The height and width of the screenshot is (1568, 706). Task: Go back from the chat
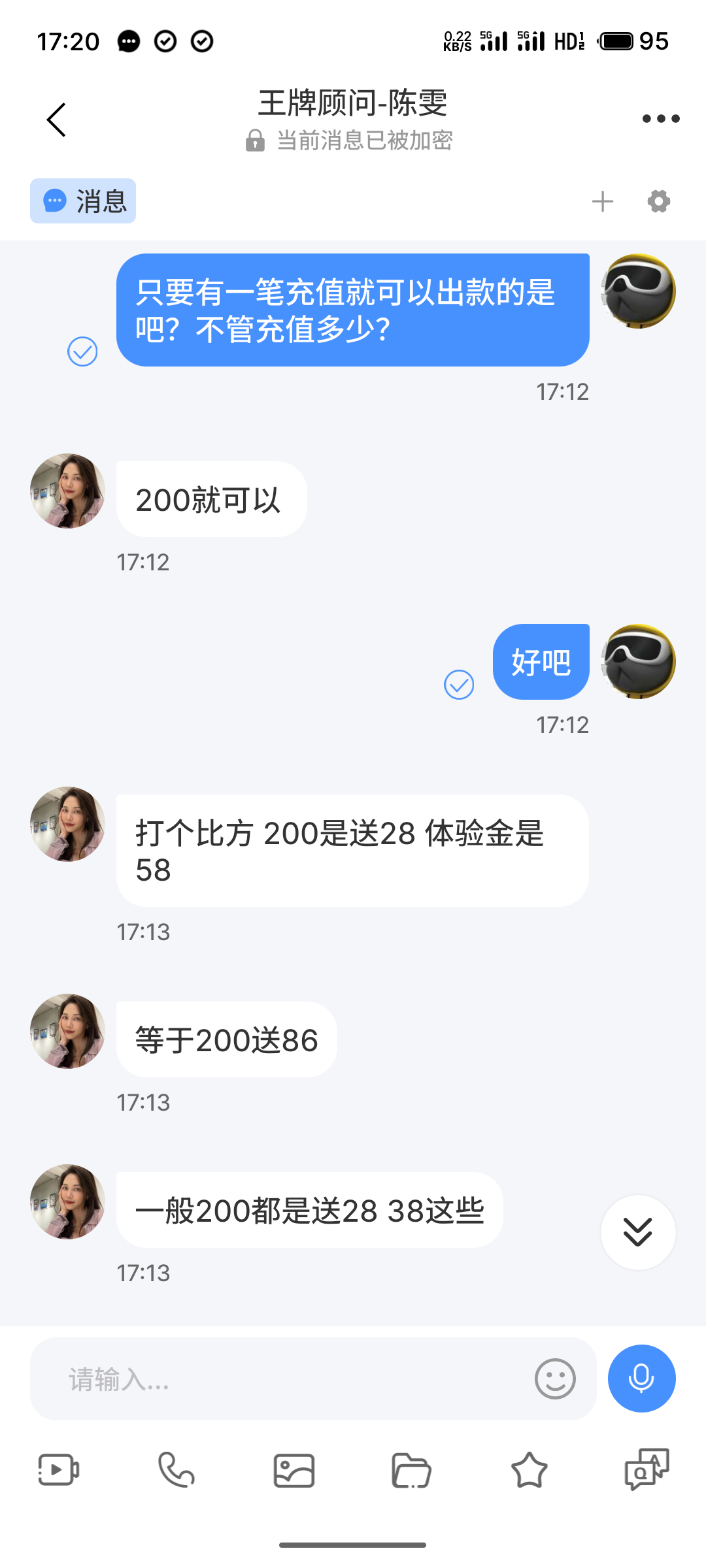[x=56, y=120]
